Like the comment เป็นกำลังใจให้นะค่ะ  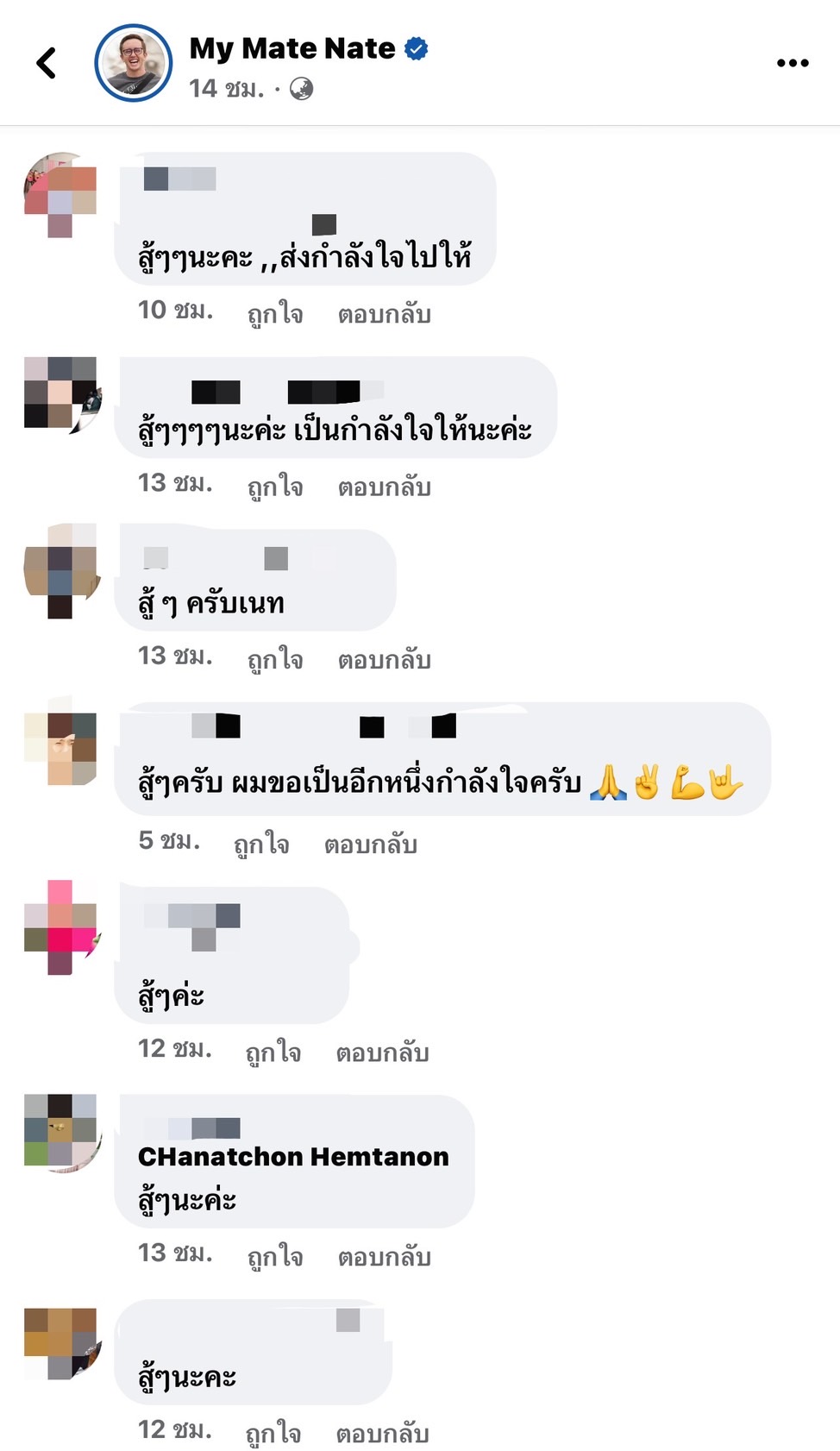[x=275, y=487]
